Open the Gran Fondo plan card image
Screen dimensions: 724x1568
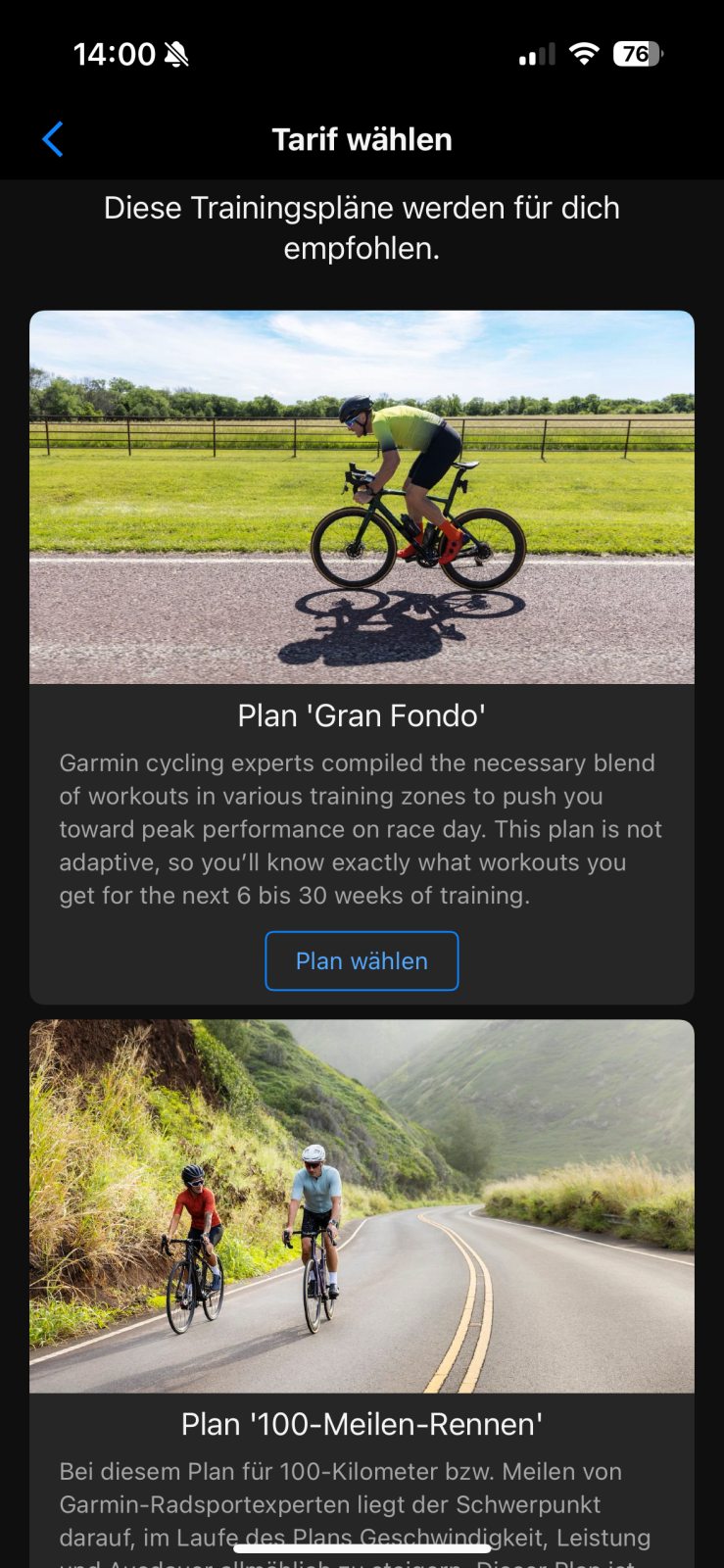(x=362, y=497)
